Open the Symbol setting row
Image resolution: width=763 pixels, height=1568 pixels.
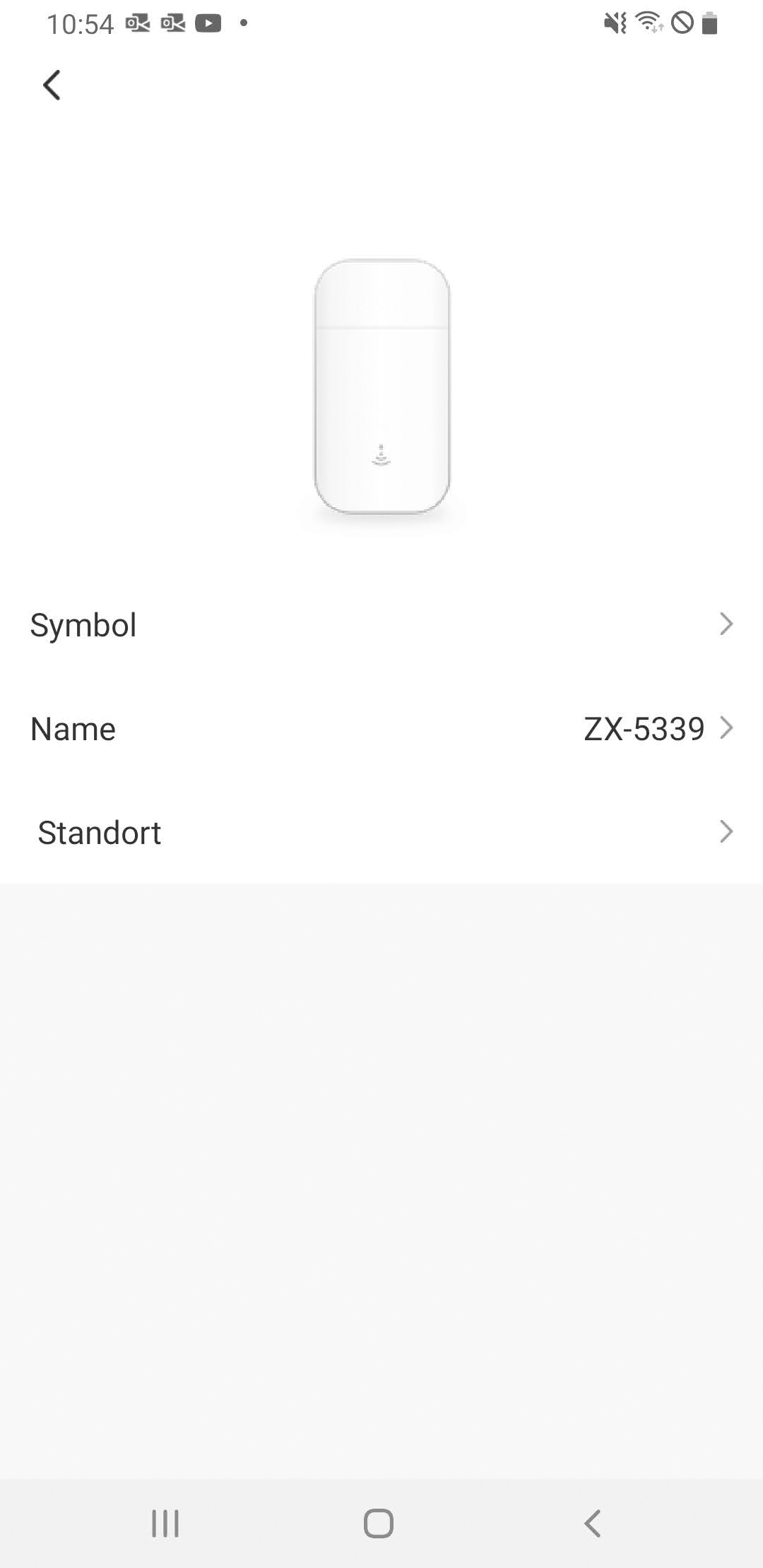pos(381,625)
